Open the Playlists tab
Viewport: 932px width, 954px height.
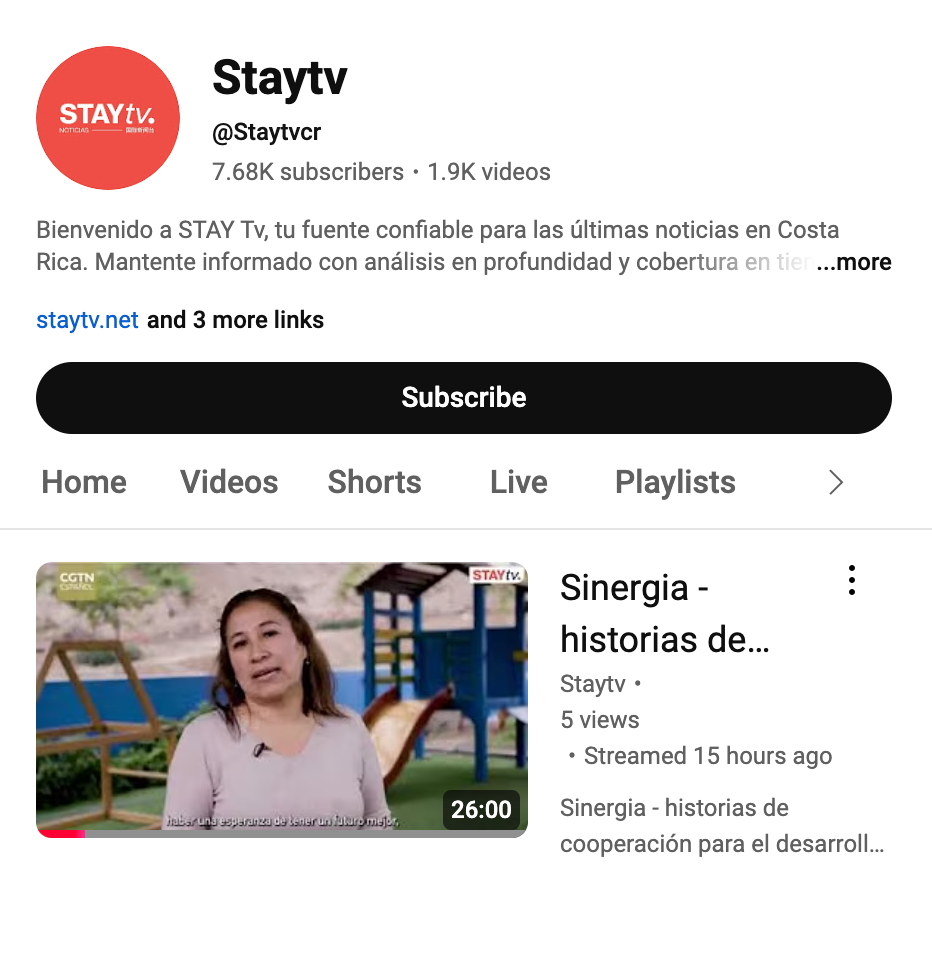(x=675, y=482)
